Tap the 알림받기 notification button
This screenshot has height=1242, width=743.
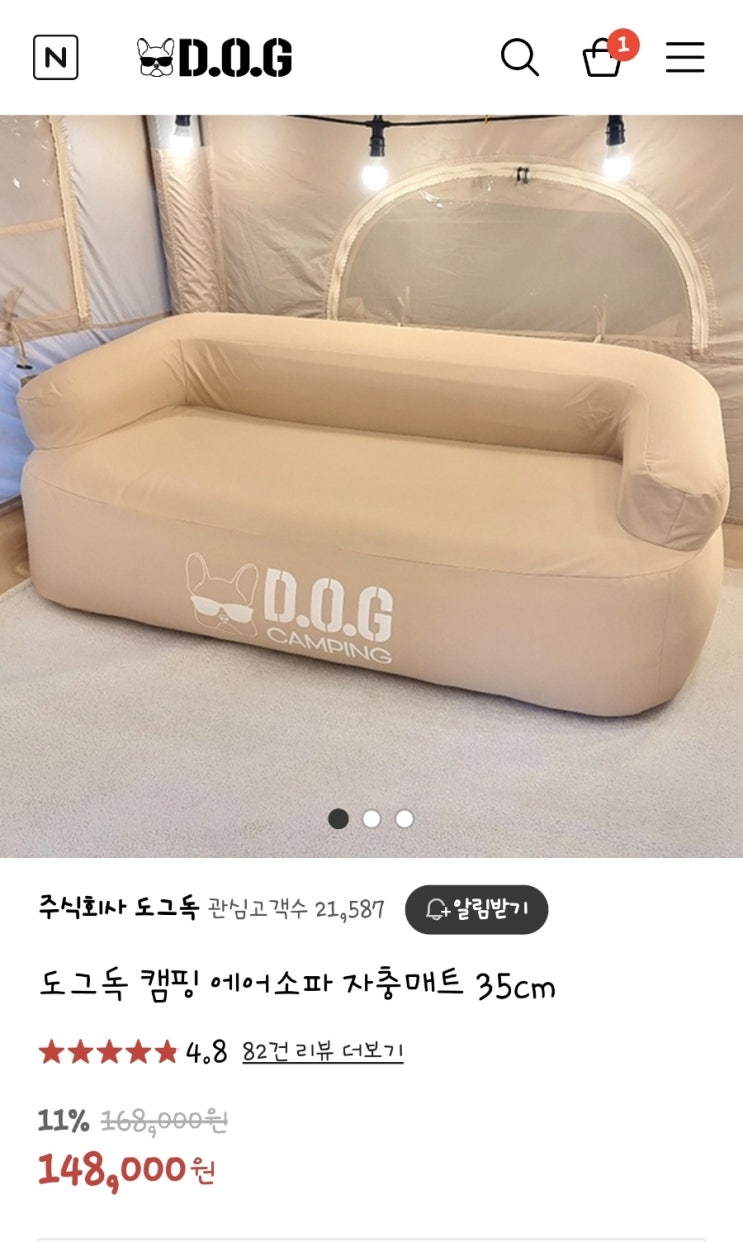click(476, 909)
